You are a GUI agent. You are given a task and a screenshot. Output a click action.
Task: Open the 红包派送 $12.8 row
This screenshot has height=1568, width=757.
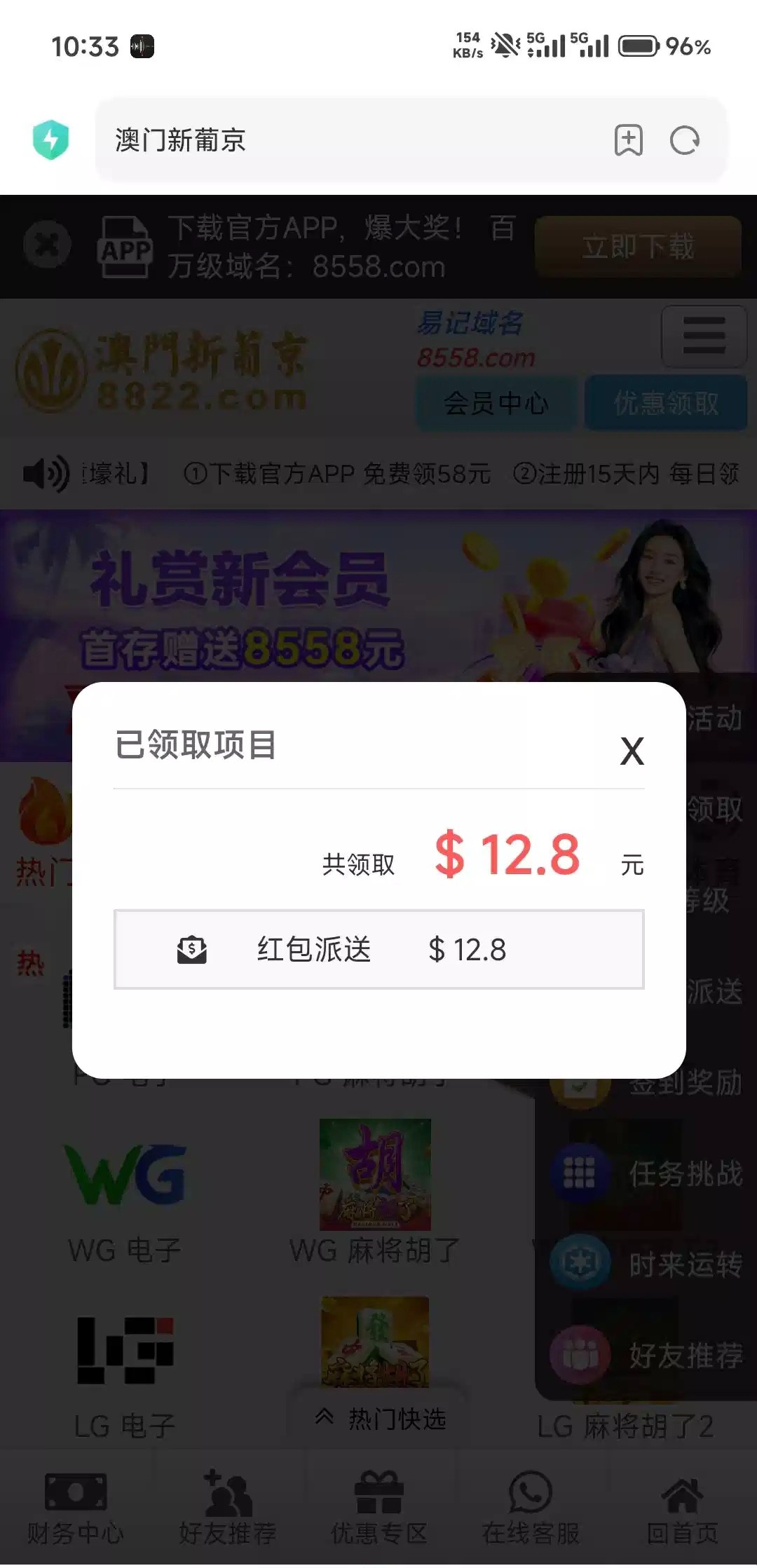[378, 949]
